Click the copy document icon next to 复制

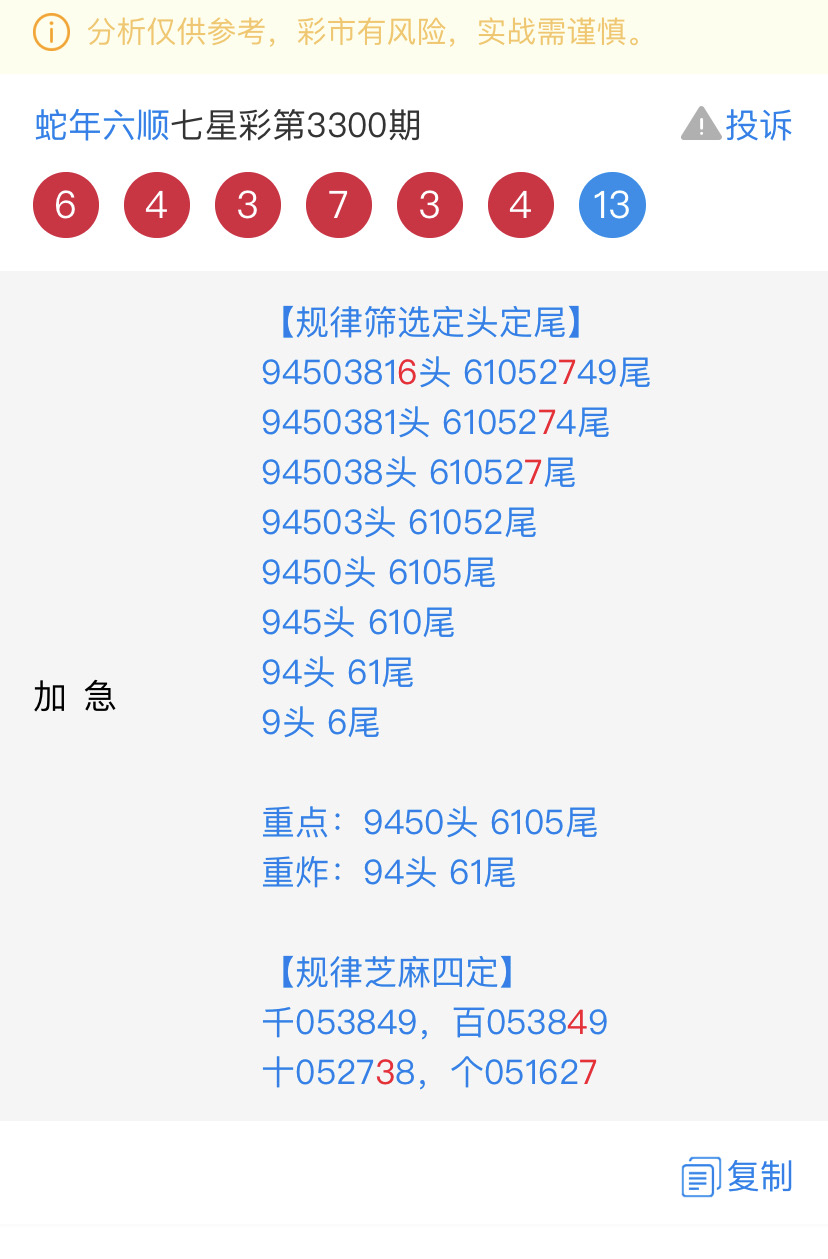pos(698,1177)
